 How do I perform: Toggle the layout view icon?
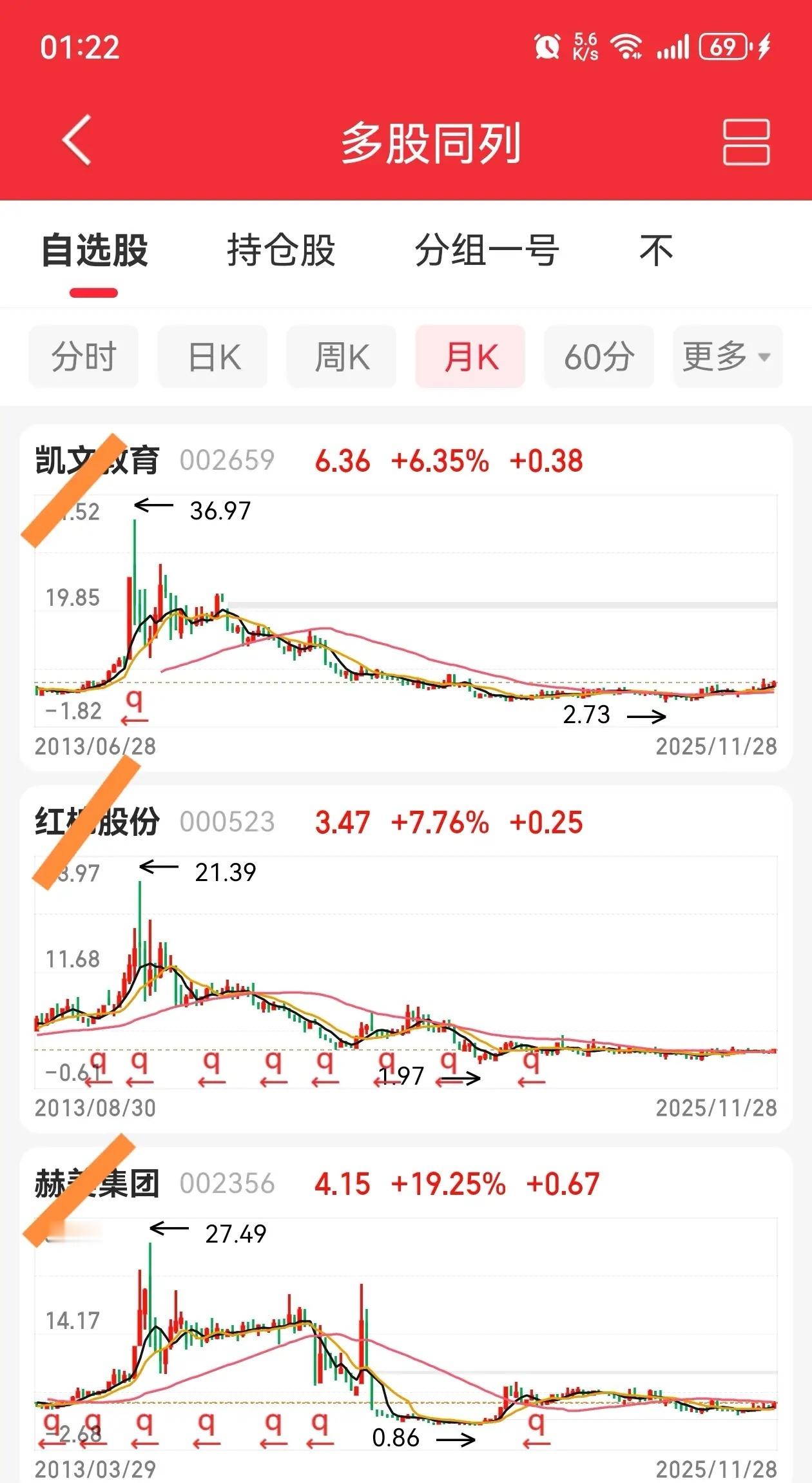[x=746, y=142]
